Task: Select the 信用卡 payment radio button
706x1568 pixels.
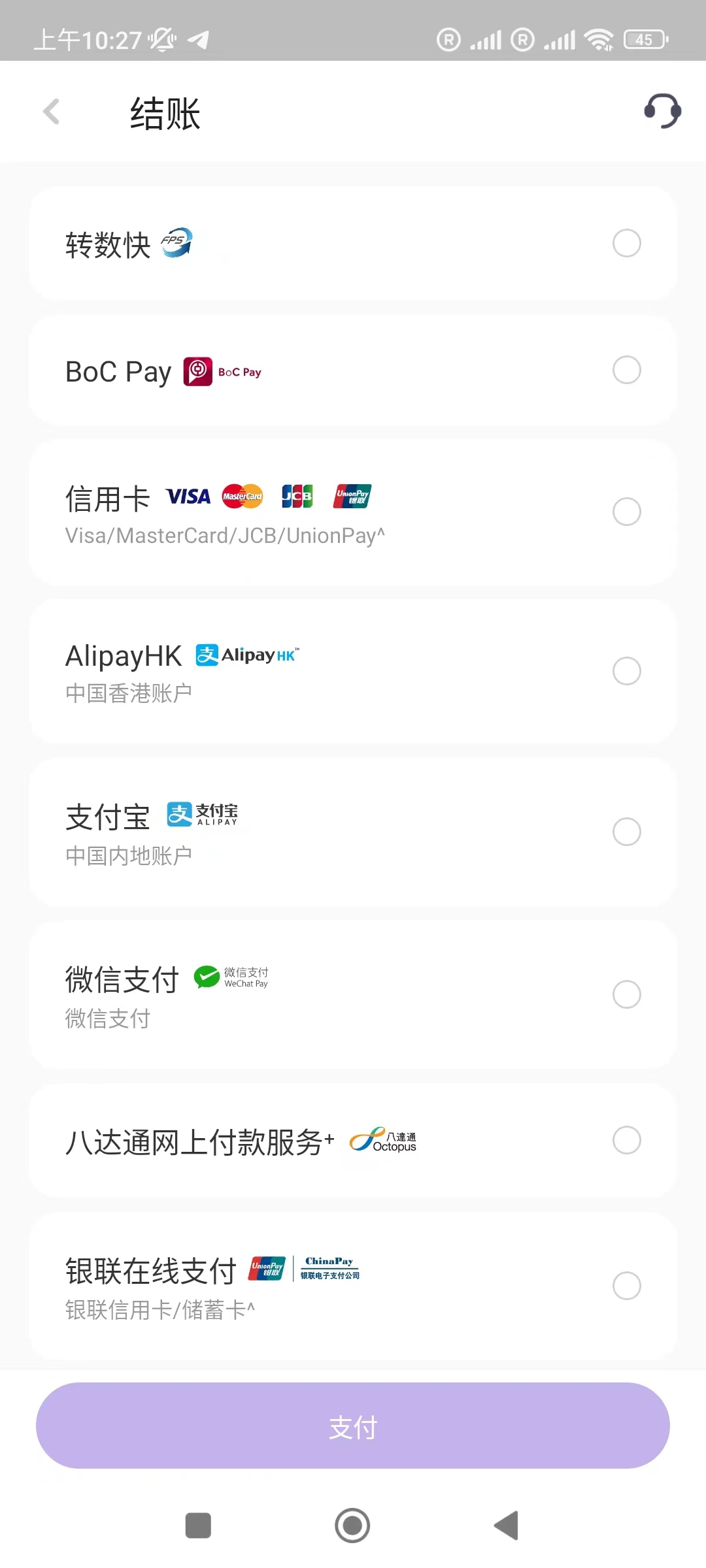Action: point(626,512)
